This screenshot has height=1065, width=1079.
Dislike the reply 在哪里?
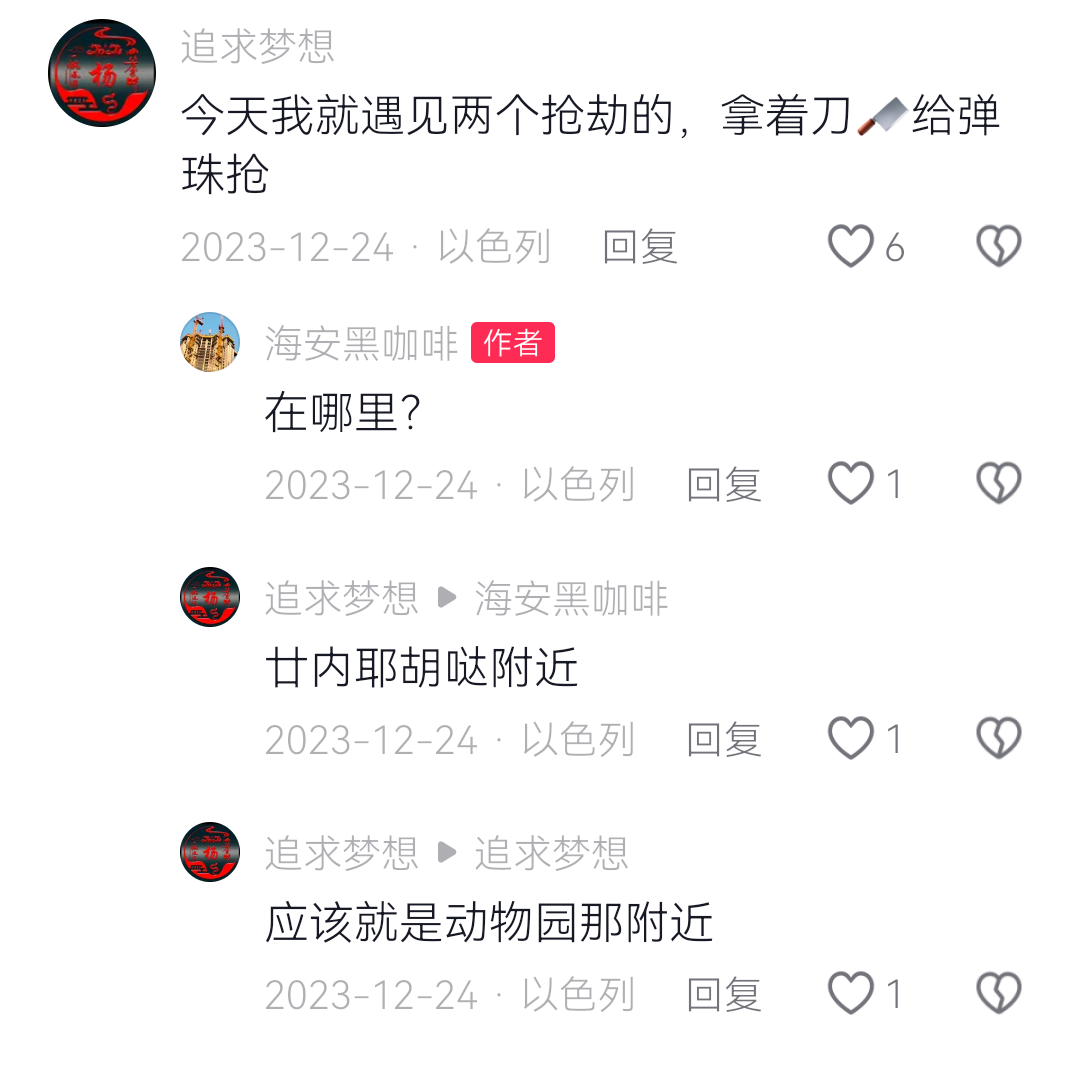[x=998, y=485]
